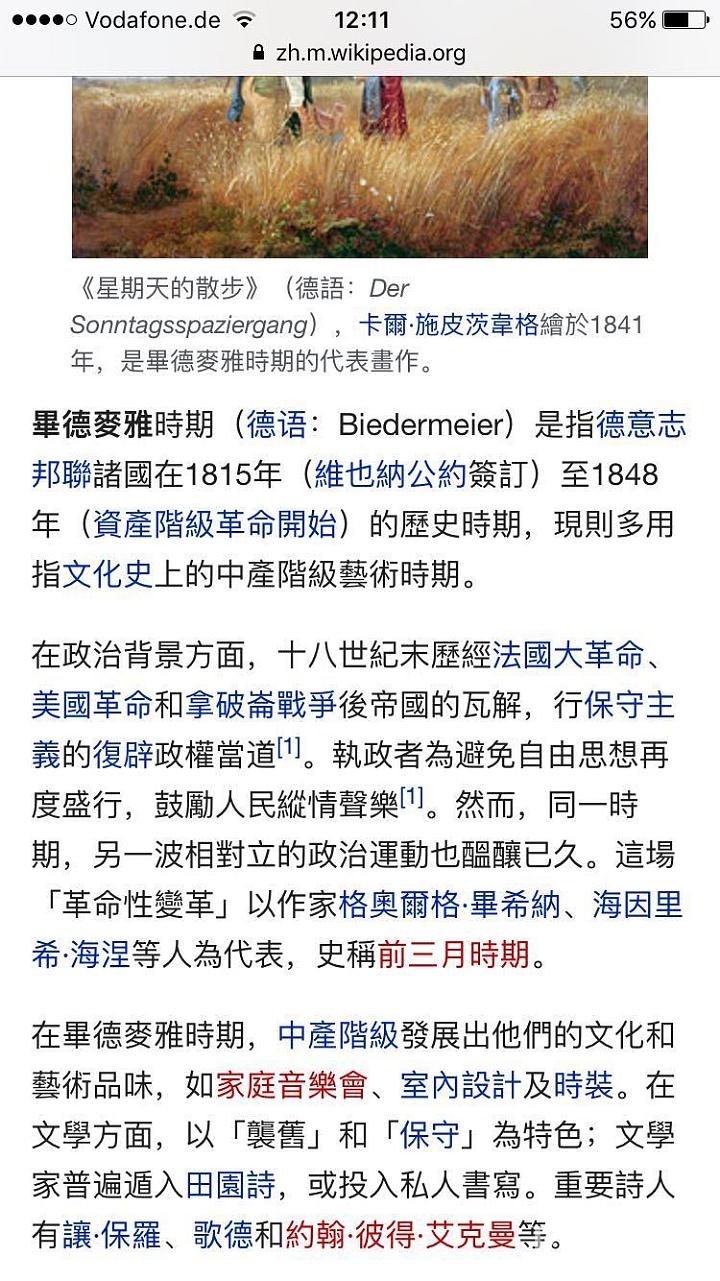
Task: Follow the 德意志邦聯 link
Action: click(641, 425)
